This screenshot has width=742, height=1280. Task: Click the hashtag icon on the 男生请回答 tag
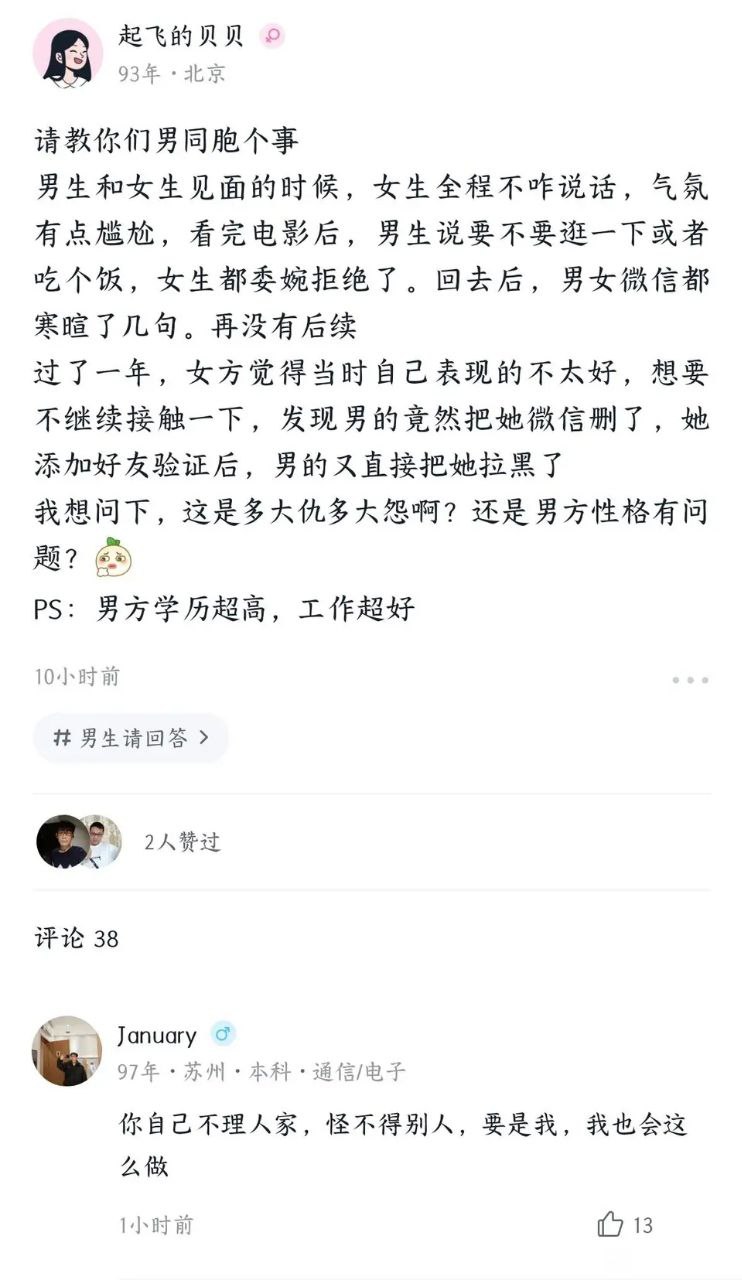tap(62, 737)
